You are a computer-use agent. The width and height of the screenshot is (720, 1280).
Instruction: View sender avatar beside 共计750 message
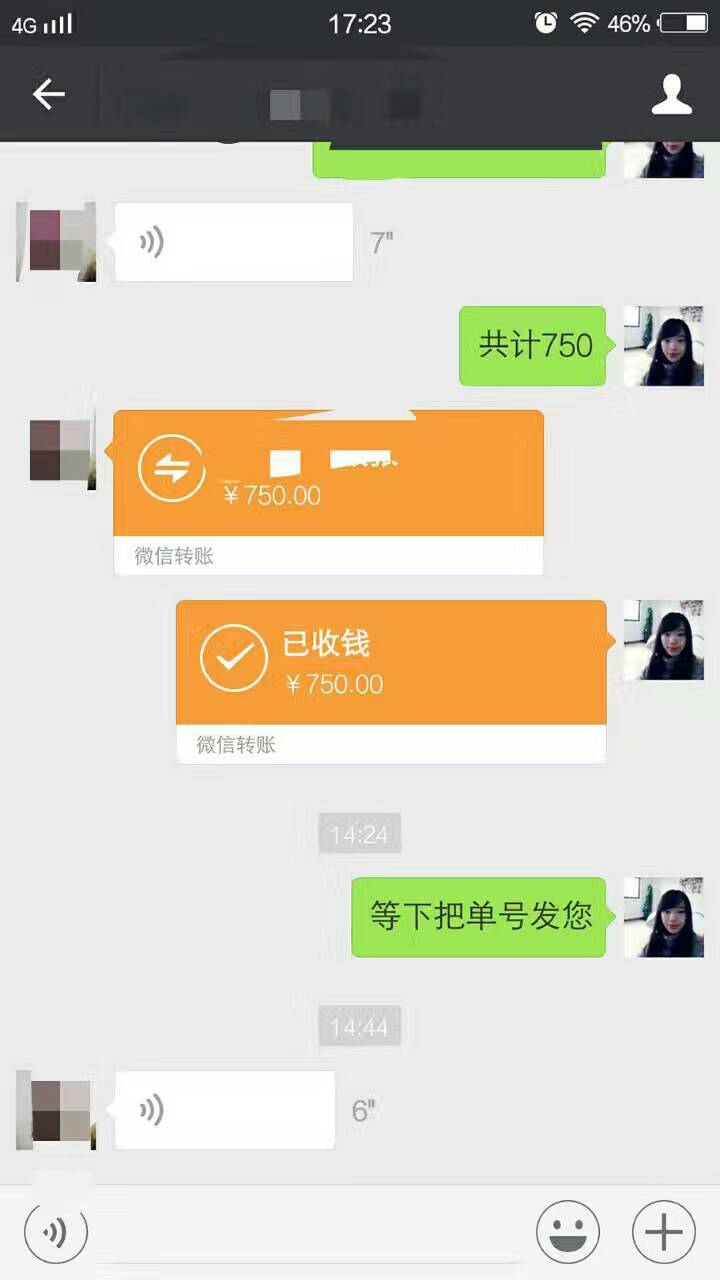(663, 346)
